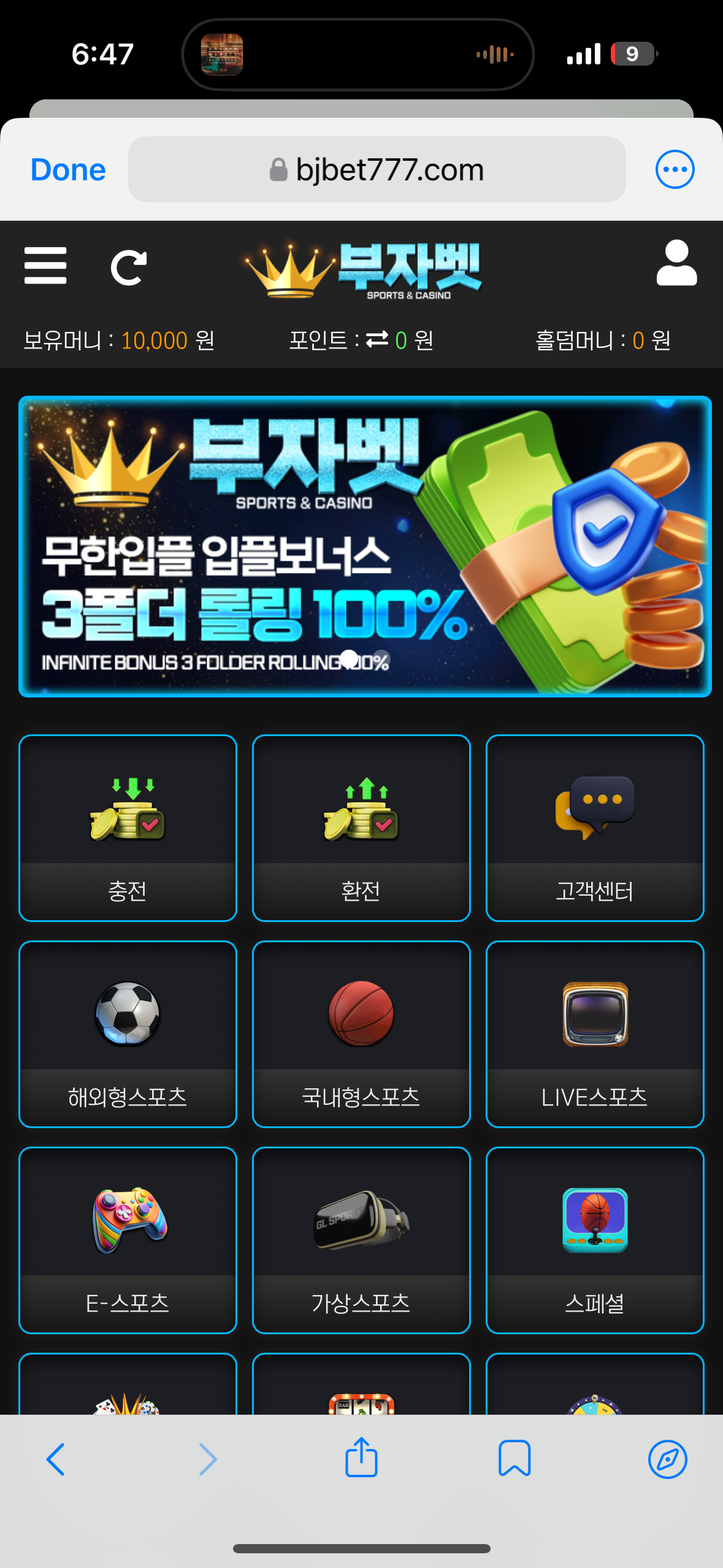Refresh the balance with the reload icon
The width and height of the screenshot is (723, 1568).
click(x=128, y=267)
